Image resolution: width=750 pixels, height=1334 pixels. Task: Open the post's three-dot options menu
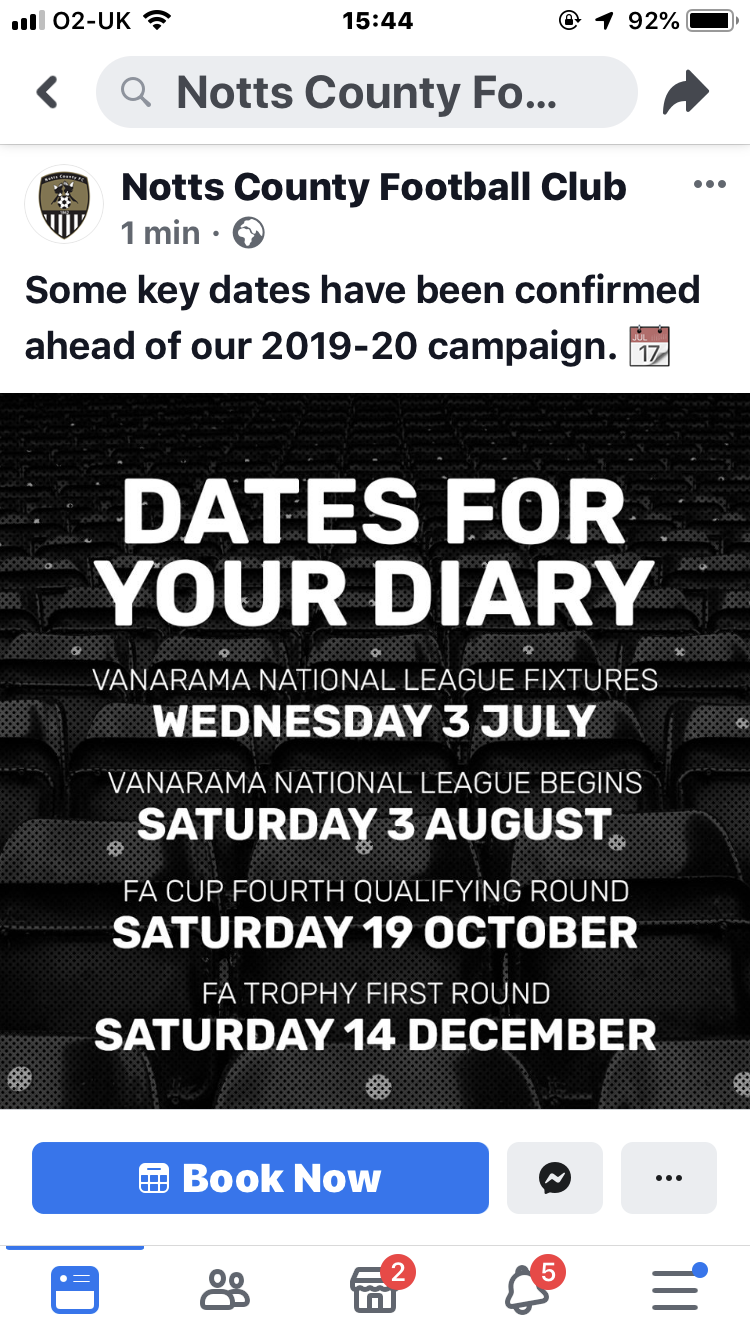[709, 185]
